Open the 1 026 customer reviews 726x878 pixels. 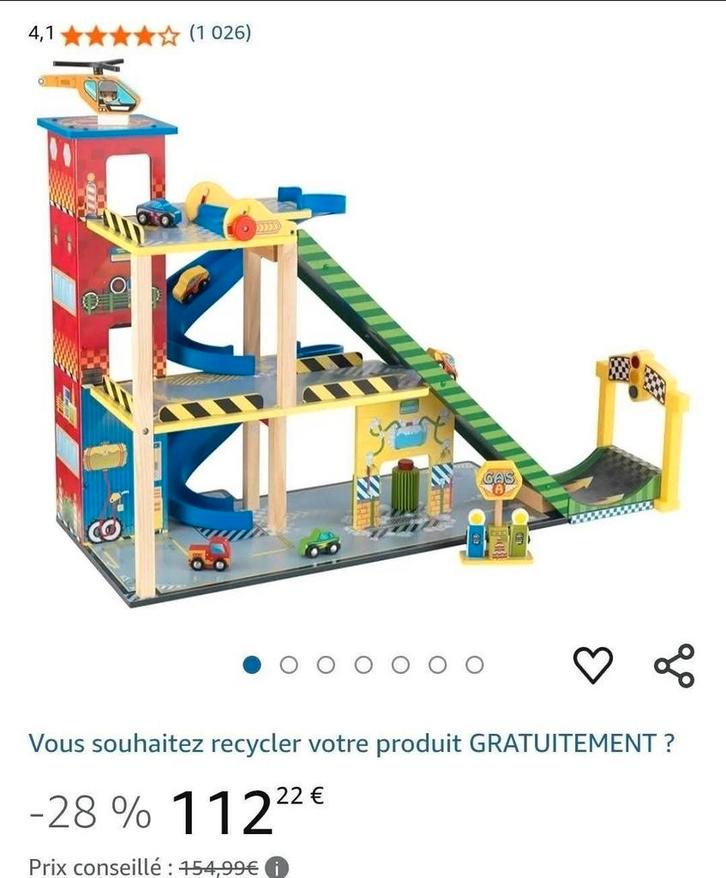(x=219, y=33)
